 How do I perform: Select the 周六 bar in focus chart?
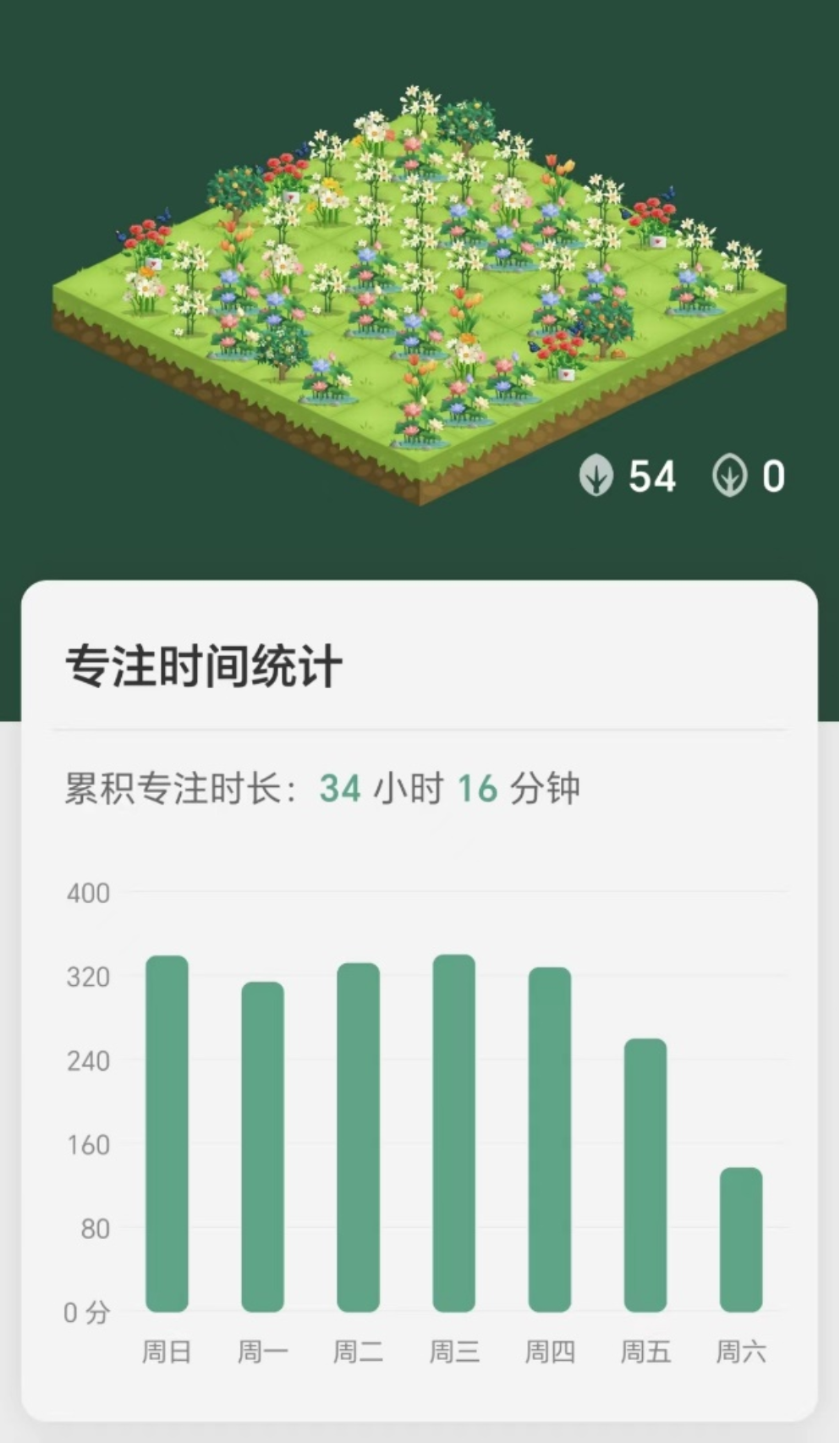740,1240
